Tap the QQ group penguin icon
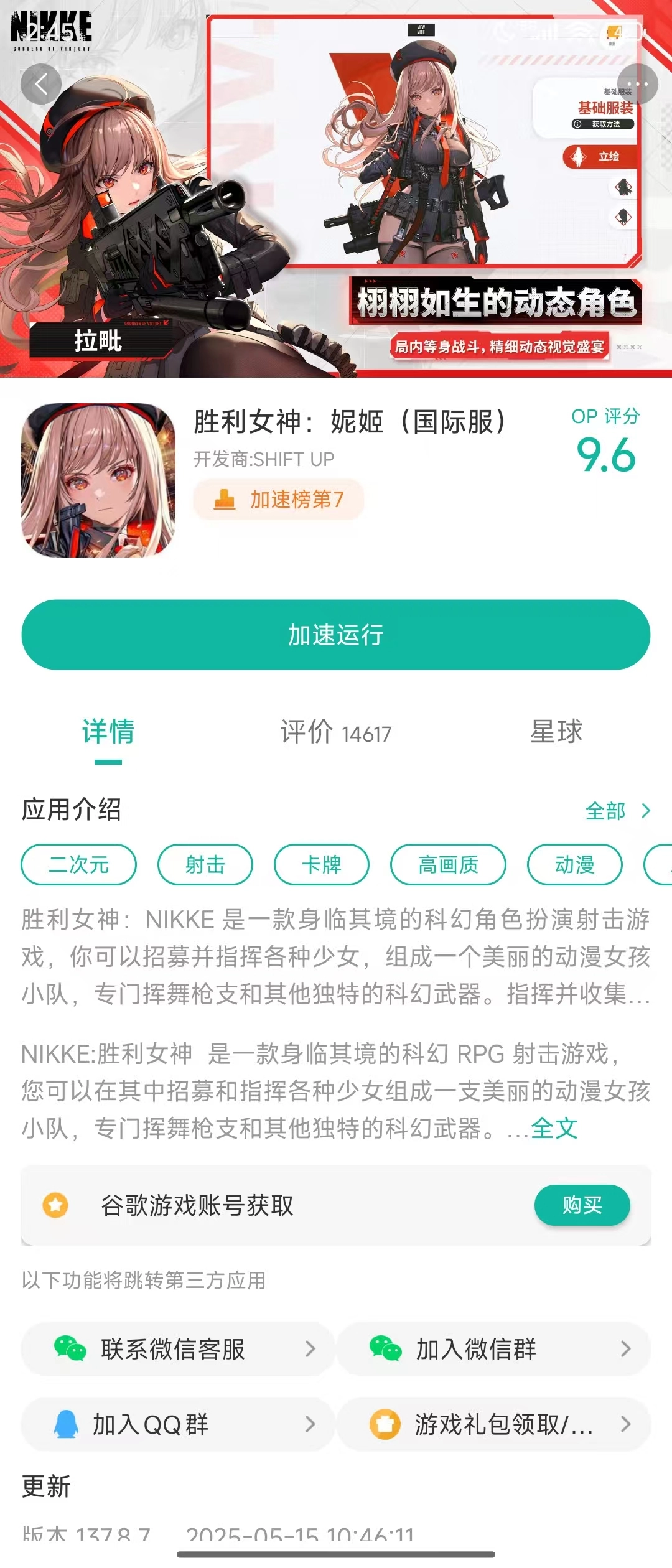 [x=65, y=1424]
